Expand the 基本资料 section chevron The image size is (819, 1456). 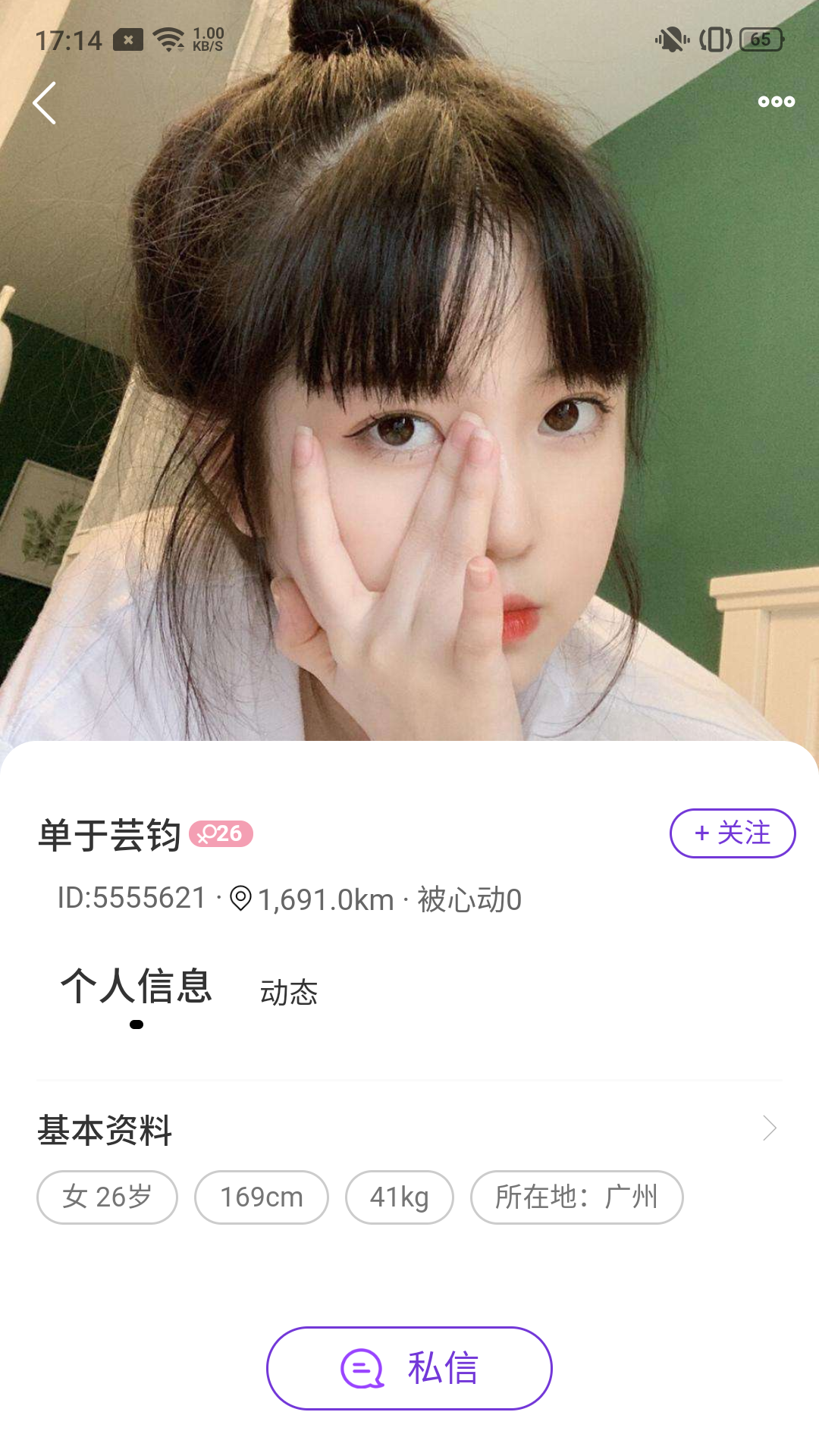tap(769, 1128)
